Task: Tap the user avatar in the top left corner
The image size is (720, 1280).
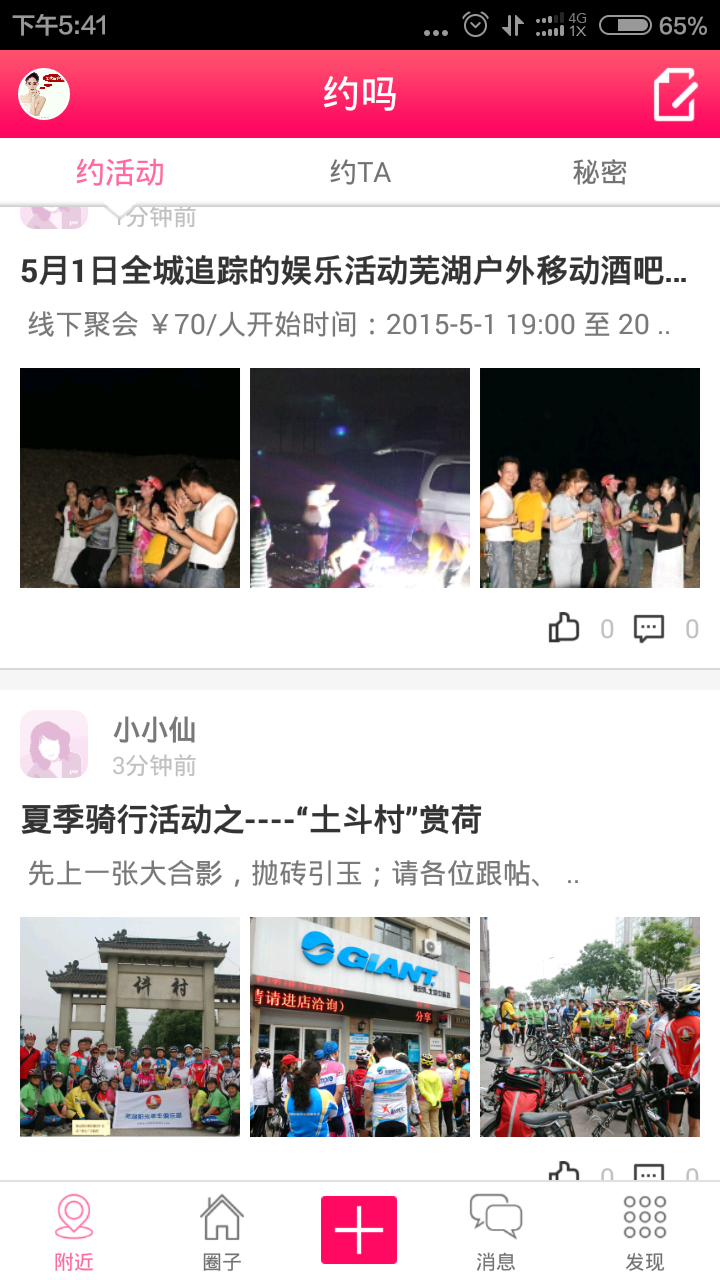Action: click(x=43, y=93)
